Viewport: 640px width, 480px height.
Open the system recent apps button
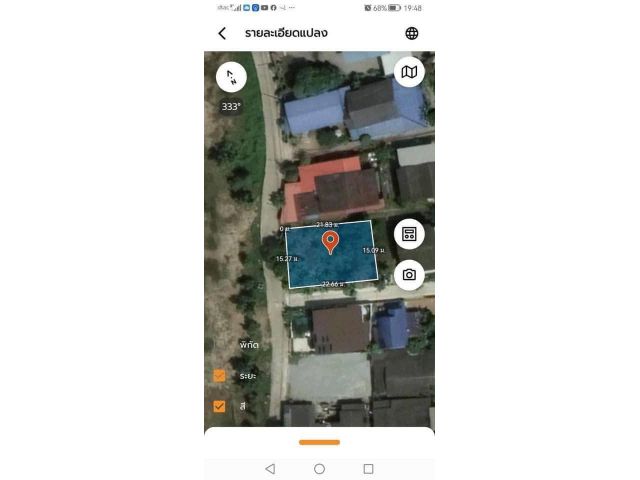[368, 469]
